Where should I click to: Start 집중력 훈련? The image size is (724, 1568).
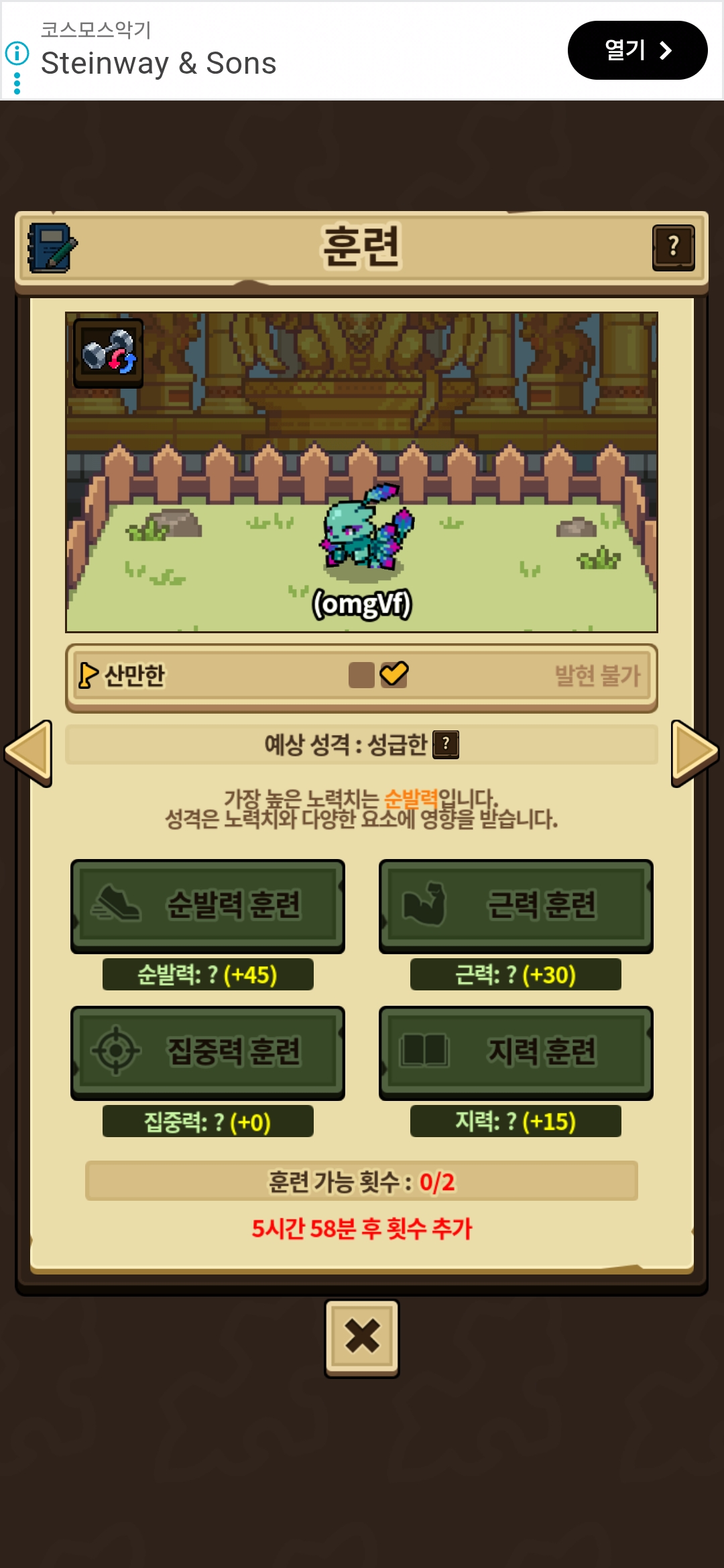point(208,1052)
